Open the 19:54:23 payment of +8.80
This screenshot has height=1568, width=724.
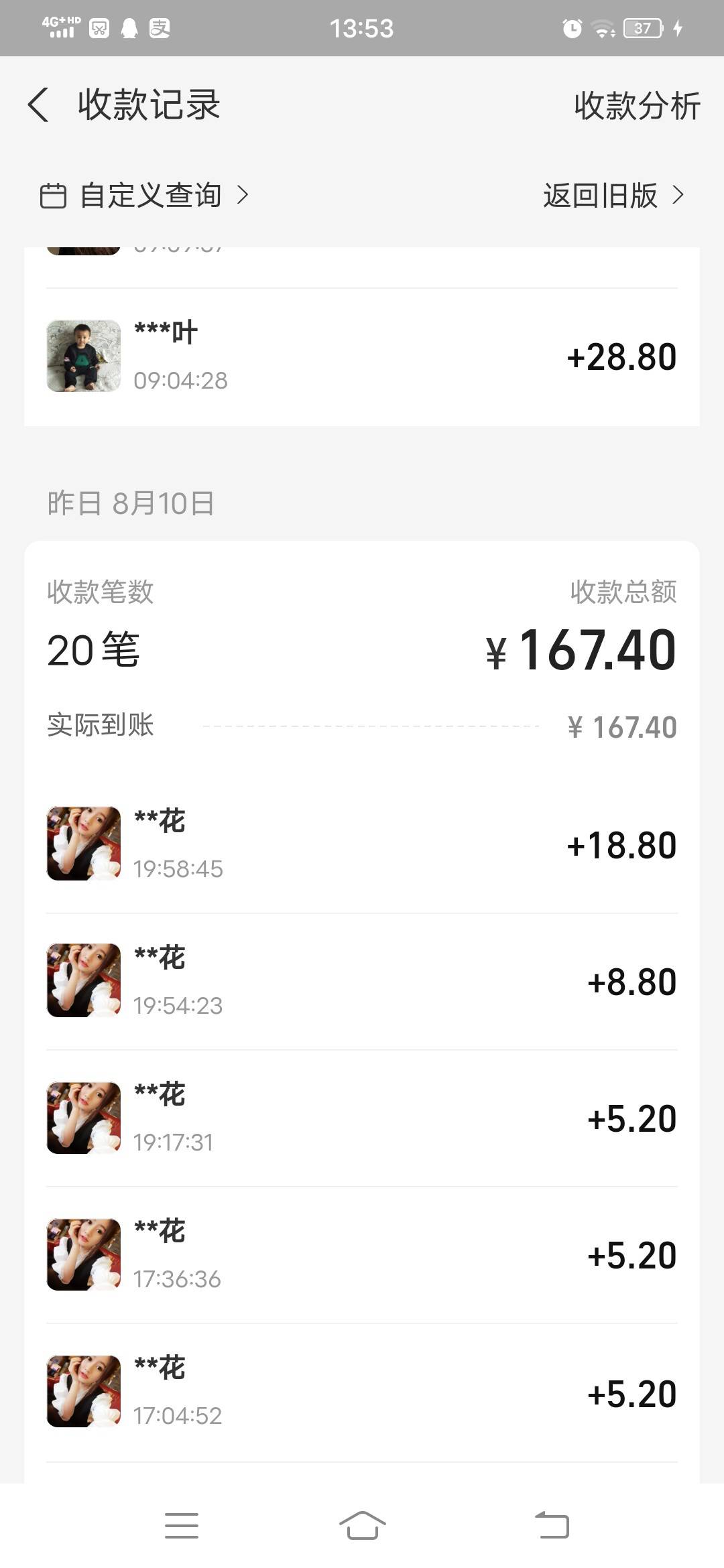pyautogui.click(x=362, y=981)
